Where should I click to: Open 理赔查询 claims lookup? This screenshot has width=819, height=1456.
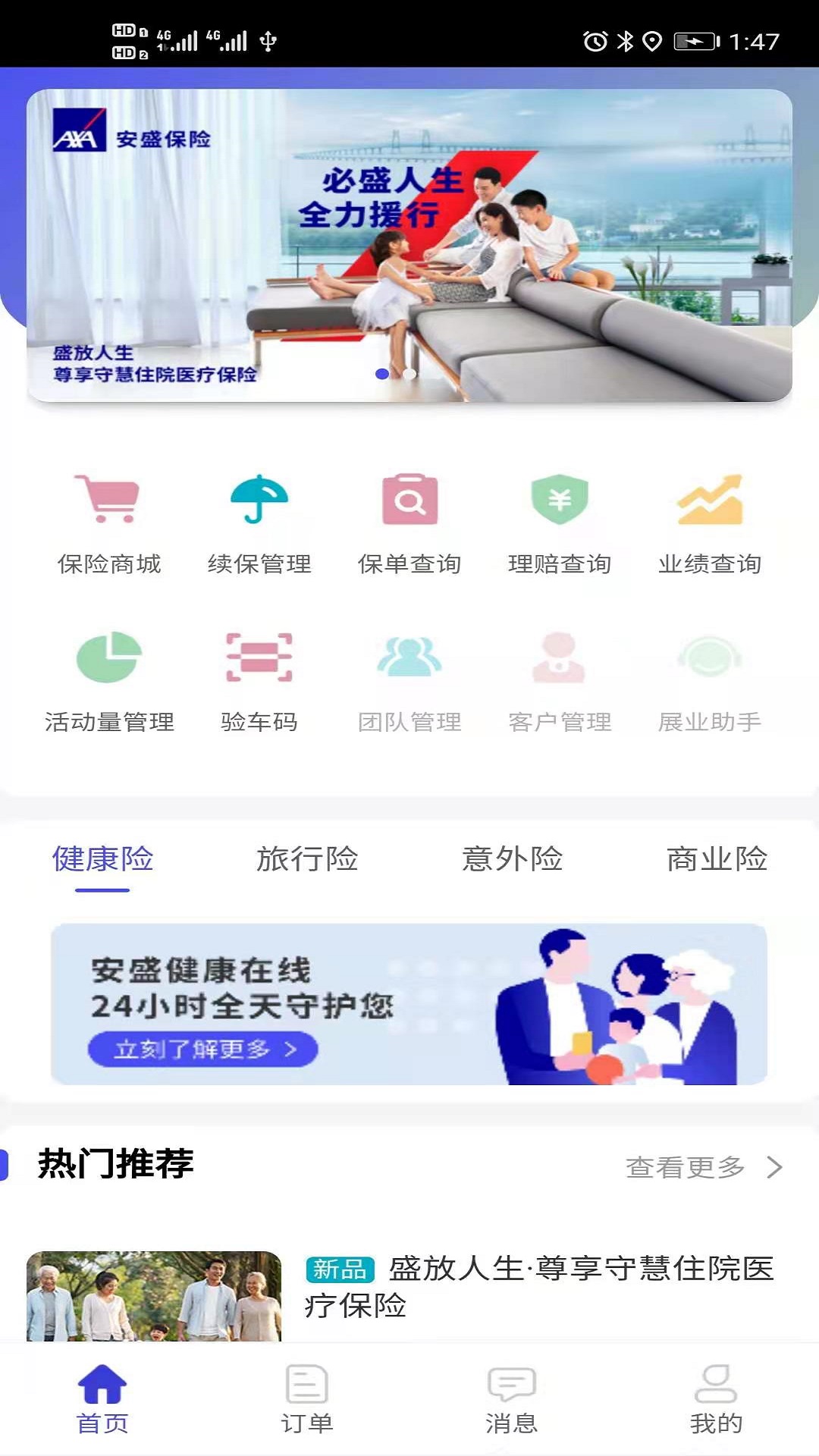[x=560, y=522]
